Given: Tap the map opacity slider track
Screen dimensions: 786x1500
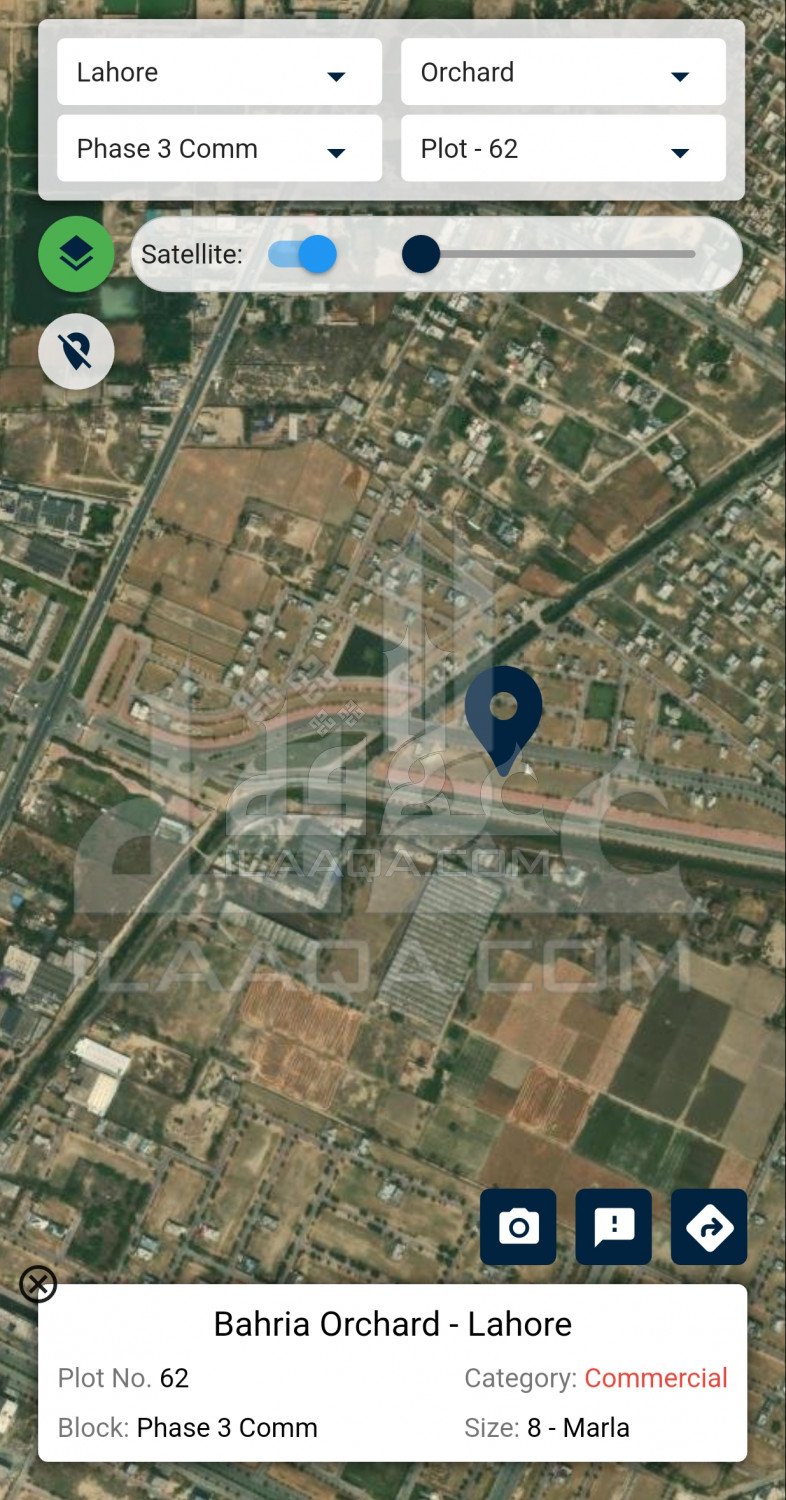Looking at the screenshot, I should [x=560, y=254].
